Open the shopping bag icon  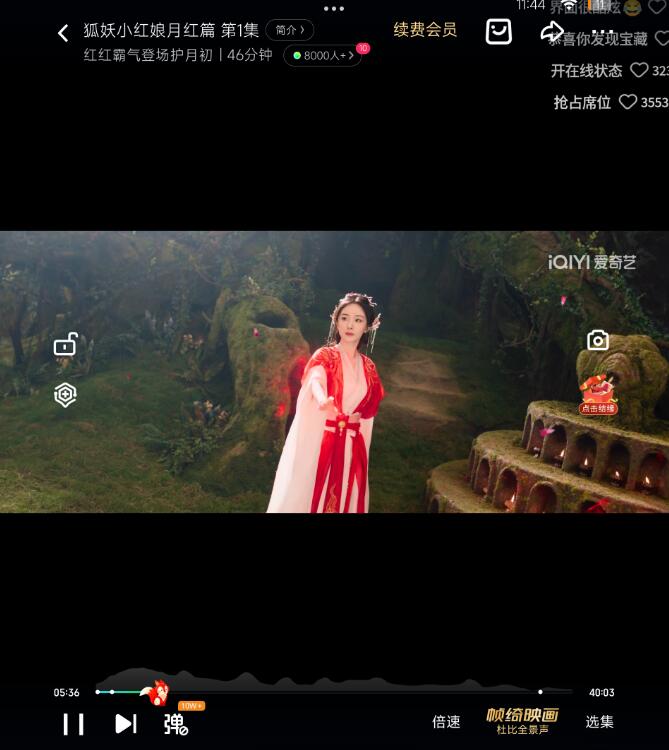498,31
